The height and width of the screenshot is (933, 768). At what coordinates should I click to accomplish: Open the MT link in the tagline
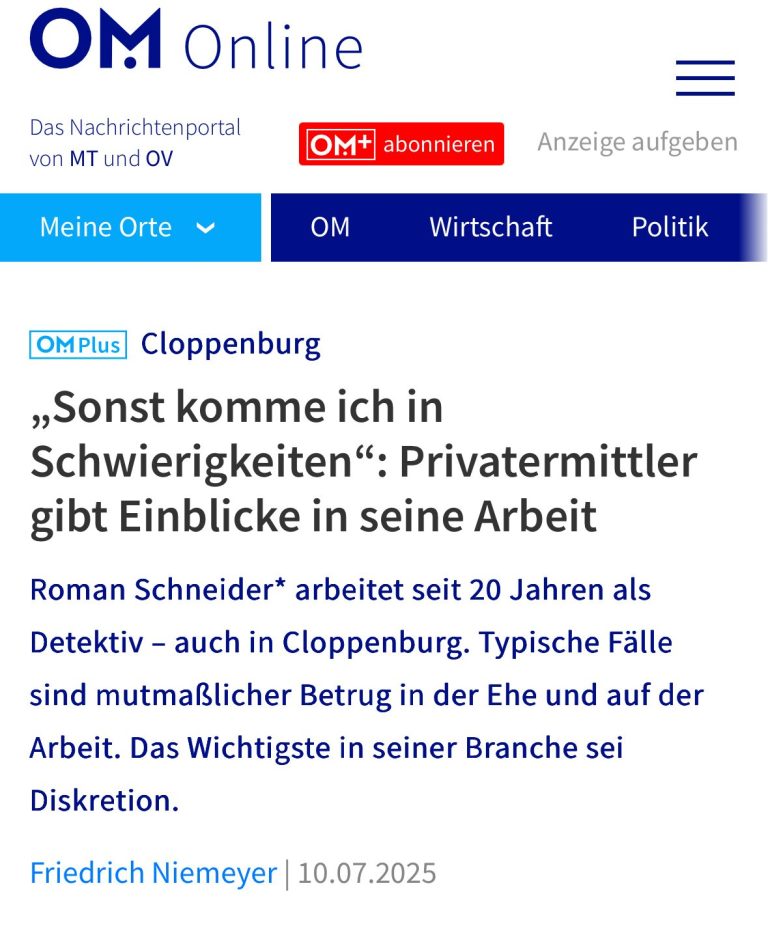83,159
